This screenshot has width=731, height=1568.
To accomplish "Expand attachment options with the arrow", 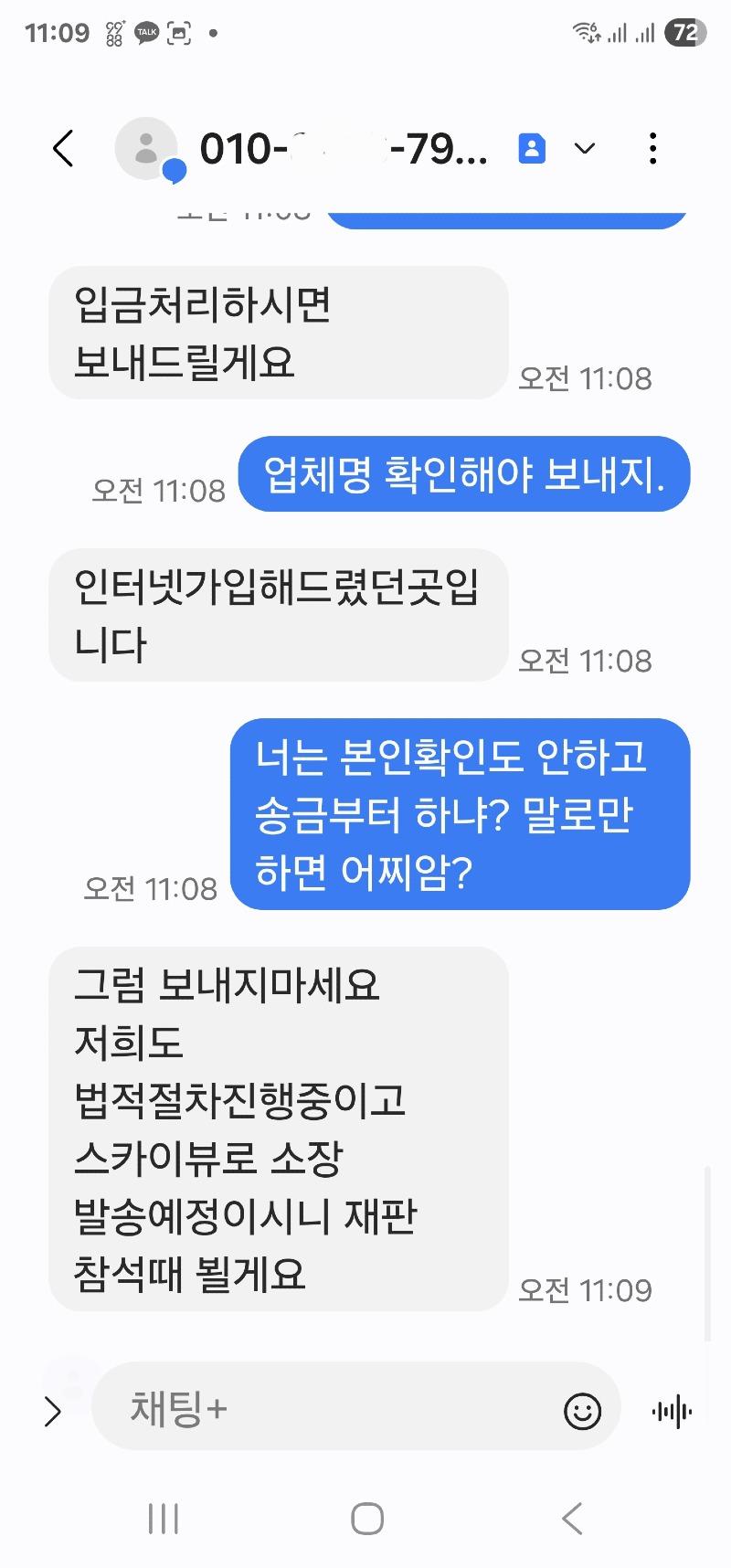I will (53, 1412).
